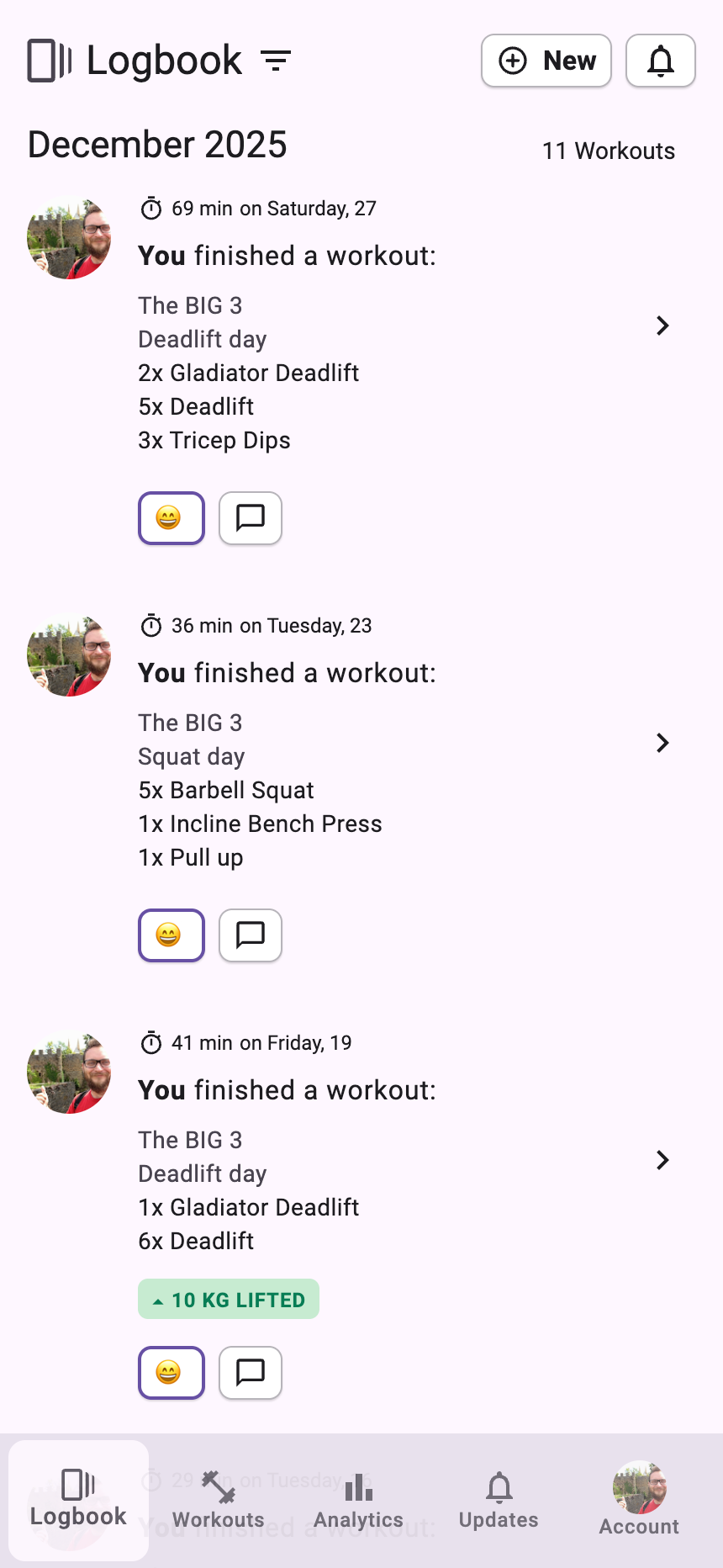Toggle emoji reaction on Tuesday, 23 workout
The height and width of the screenshot is (1568, 723).
click(x=171, y=935)
